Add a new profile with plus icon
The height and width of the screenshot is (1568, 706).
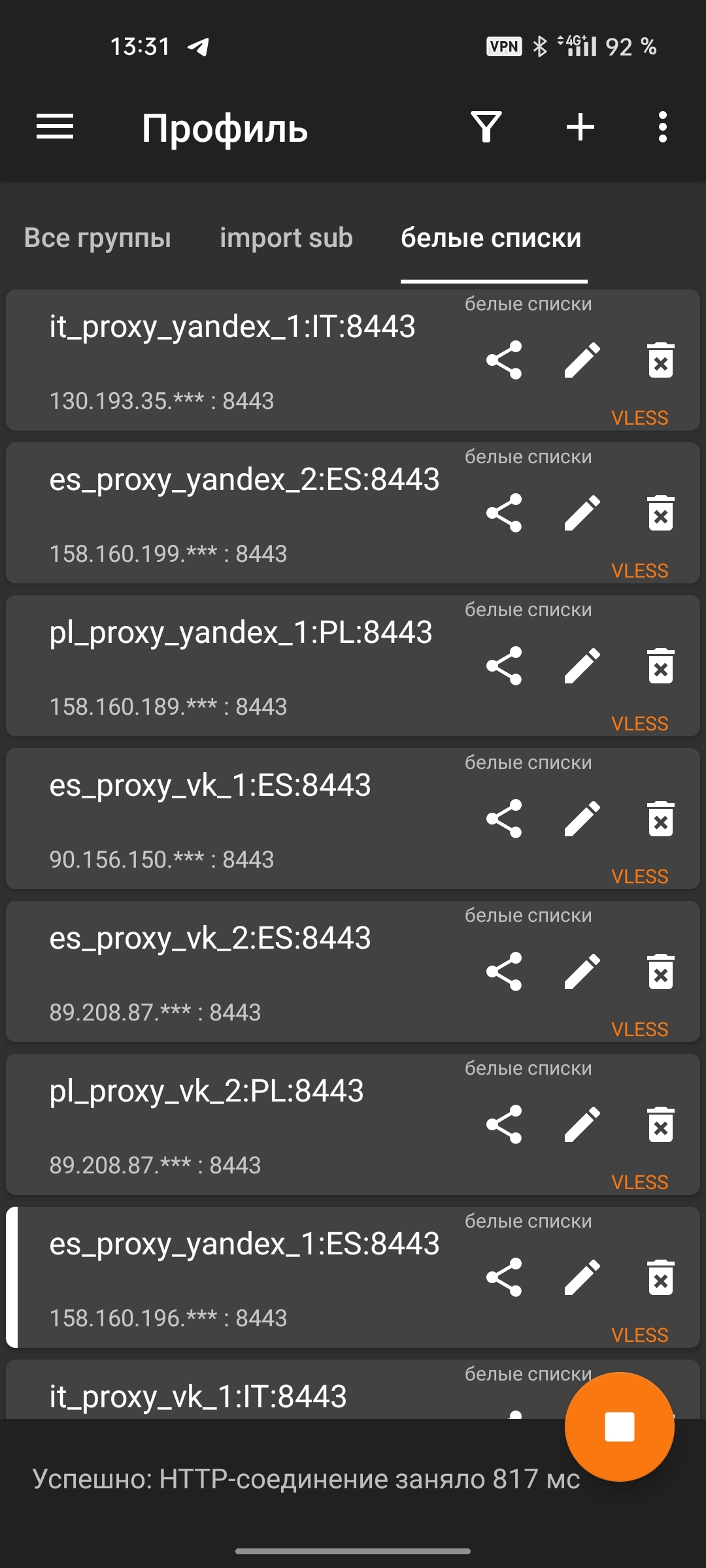[580, 127]
